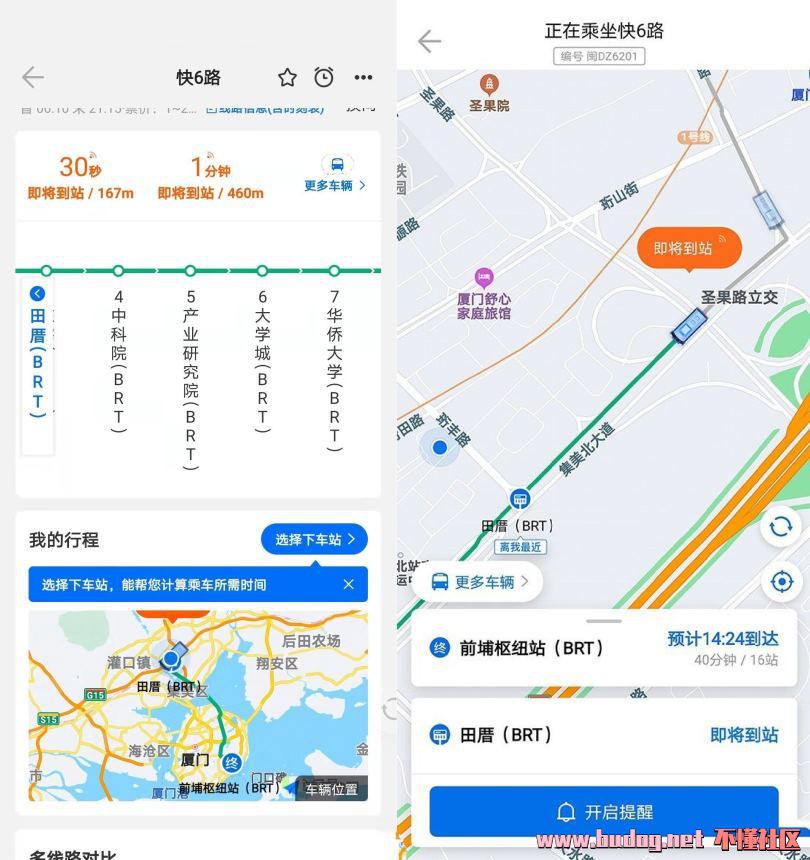This screenshot has width=810, height=860.
Task: Go back from the 正在乘坐快6路 map screen
Action: (429, 41)
